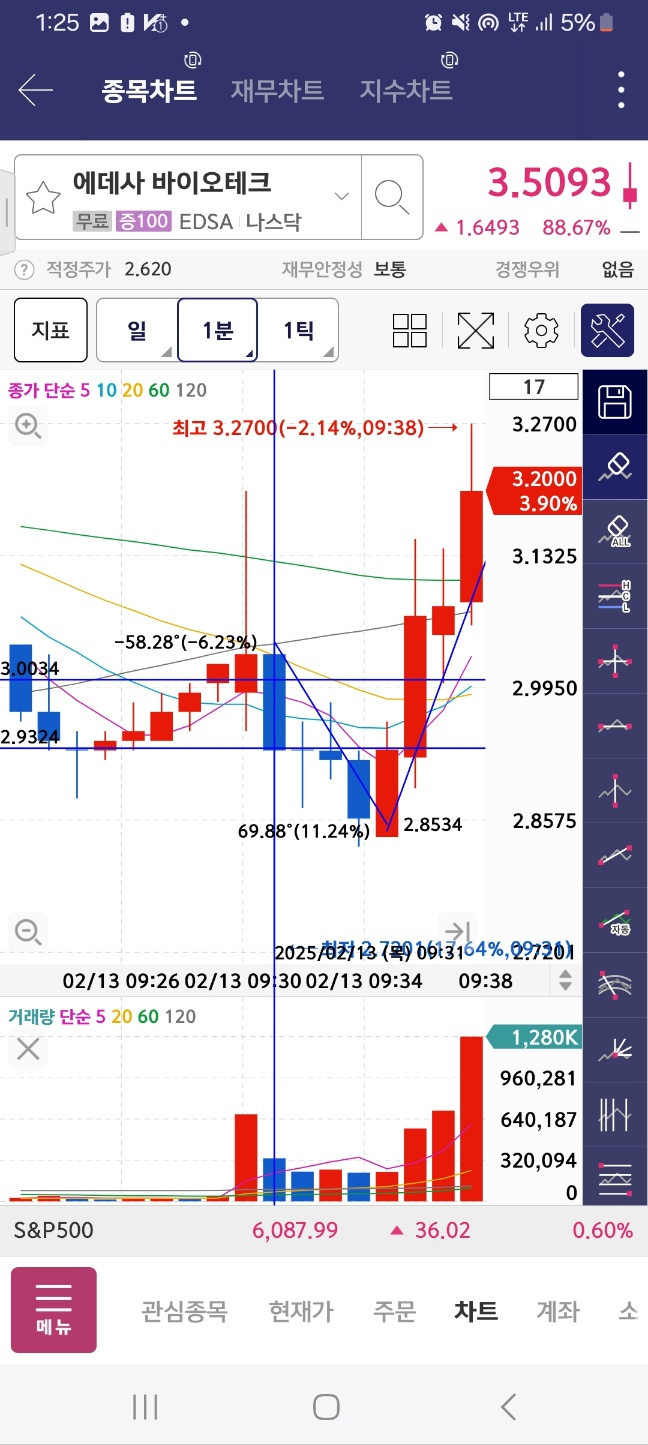Image resolution: width=648 pixels, height=1445 pixels.
Task: Add 에데사 바이오테크 to favorites star
Action: 42,197
